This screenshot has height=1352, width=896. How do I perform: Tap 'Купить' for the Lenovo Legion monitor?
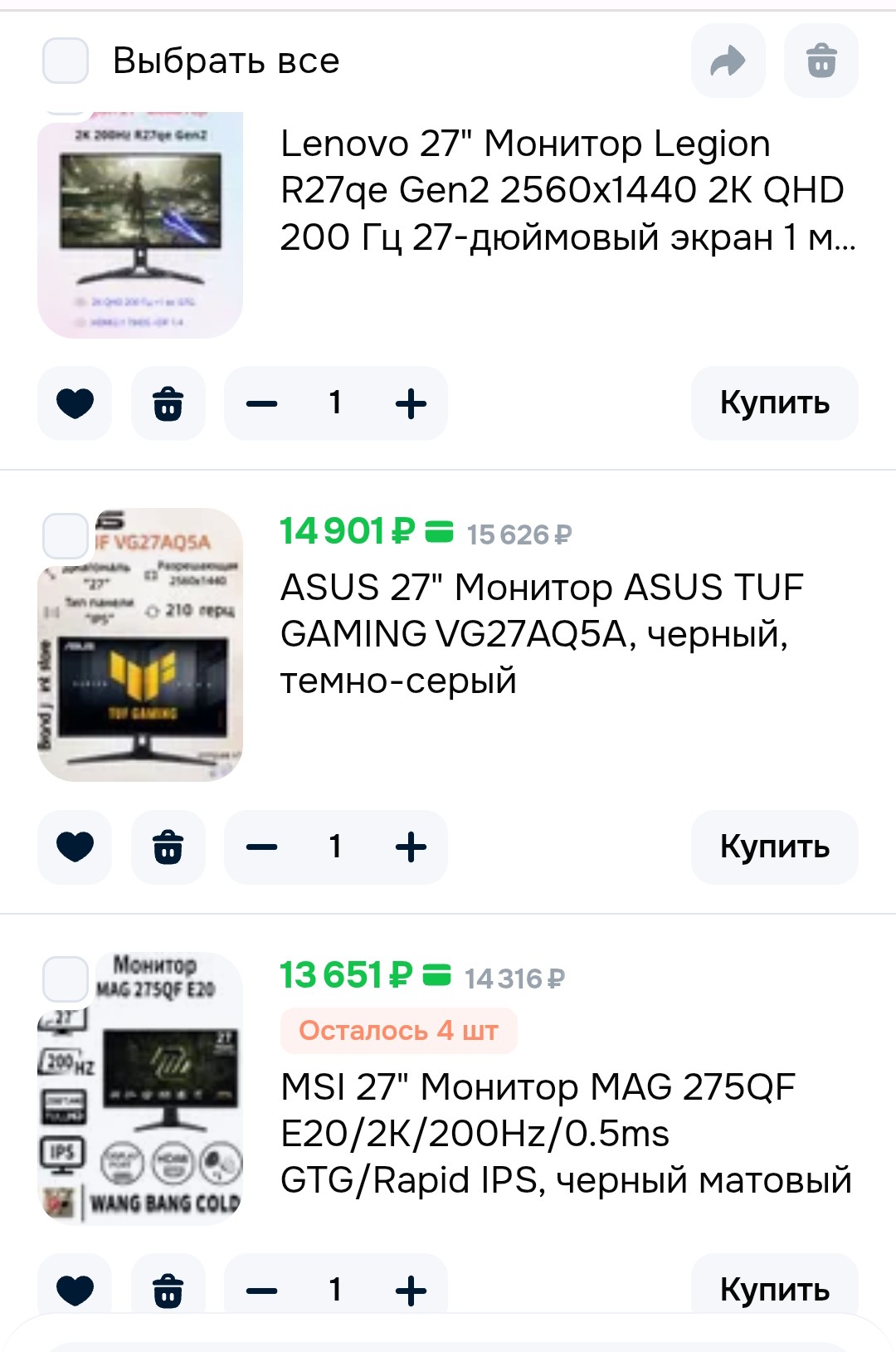(774, 403)
